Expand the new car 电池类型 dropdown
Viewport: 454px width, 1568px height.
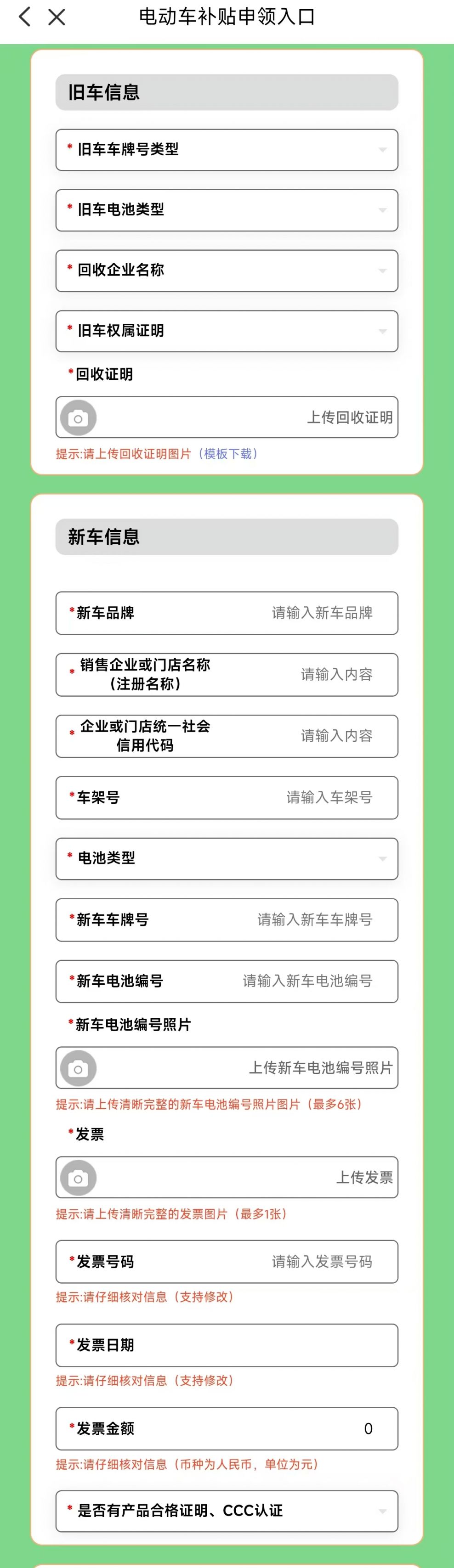pyautogui.click(x=227, y=858)
